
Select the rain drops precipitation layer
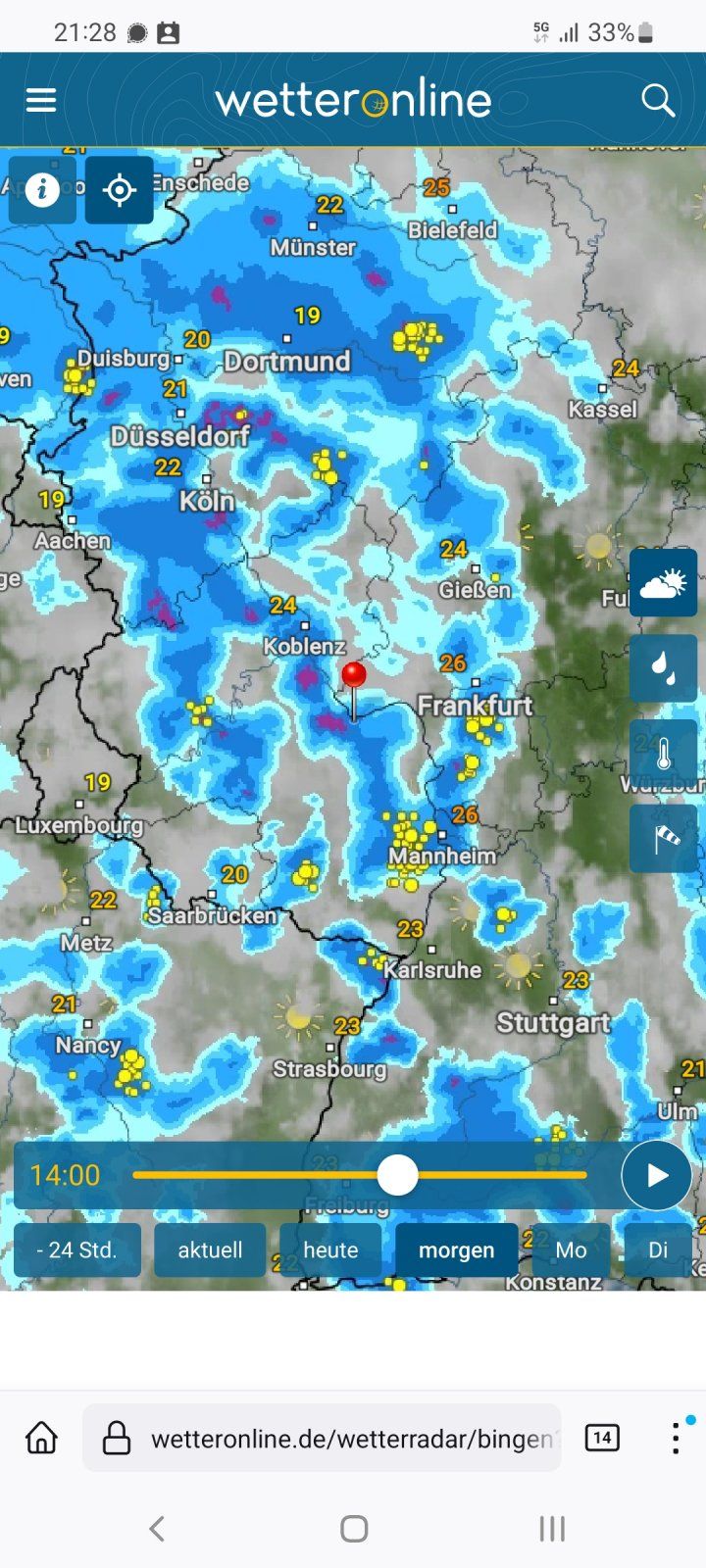(663, 668)
